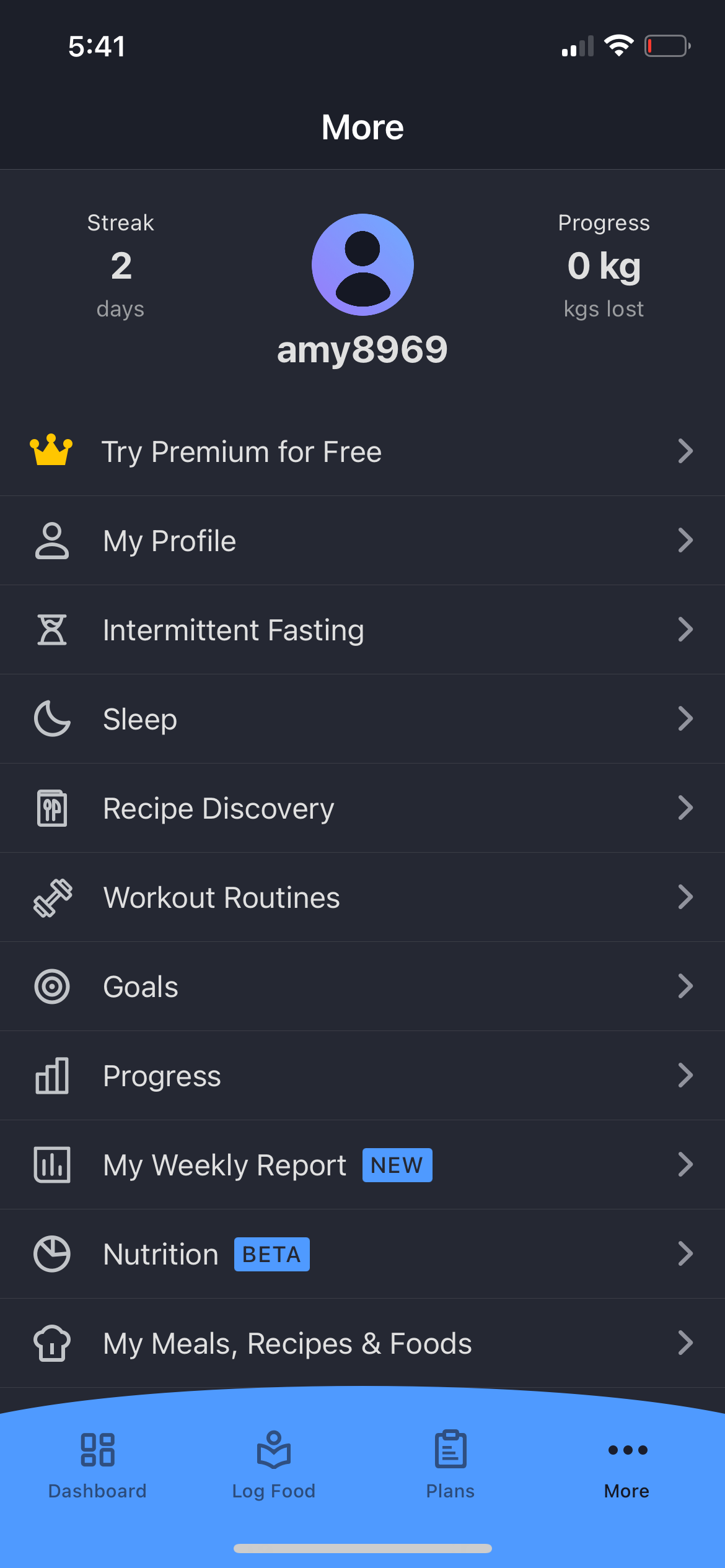Tap the chef hat Meals icon
This screenshot has height=1568, width=725.
pos(51,1343)
